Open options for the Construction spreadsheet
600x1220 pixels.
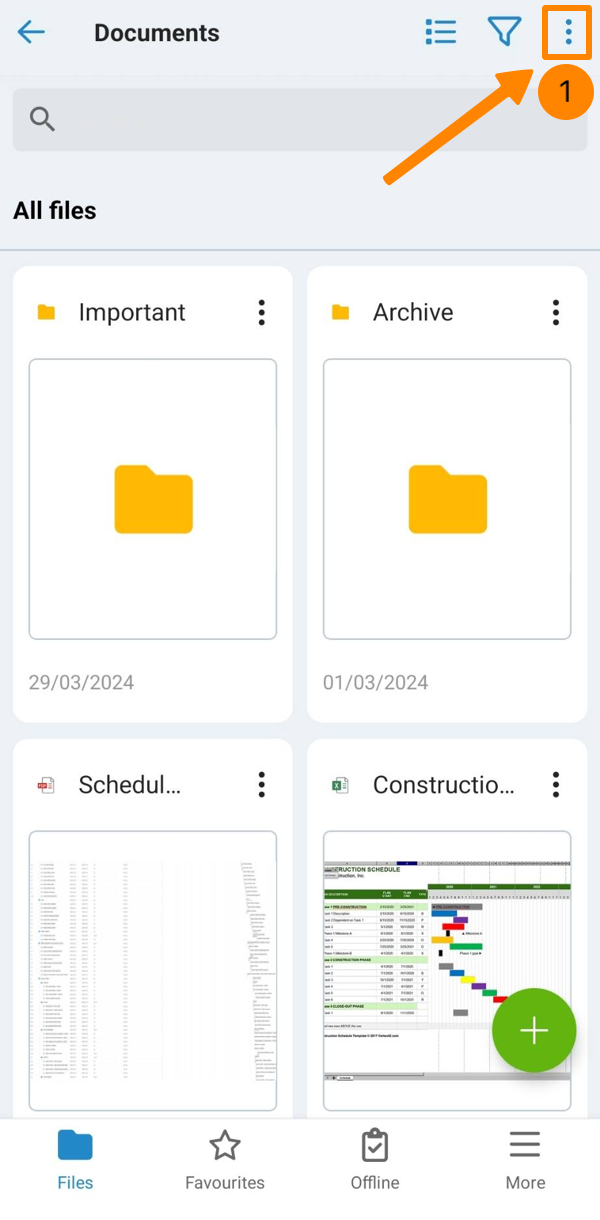(556, 785)
